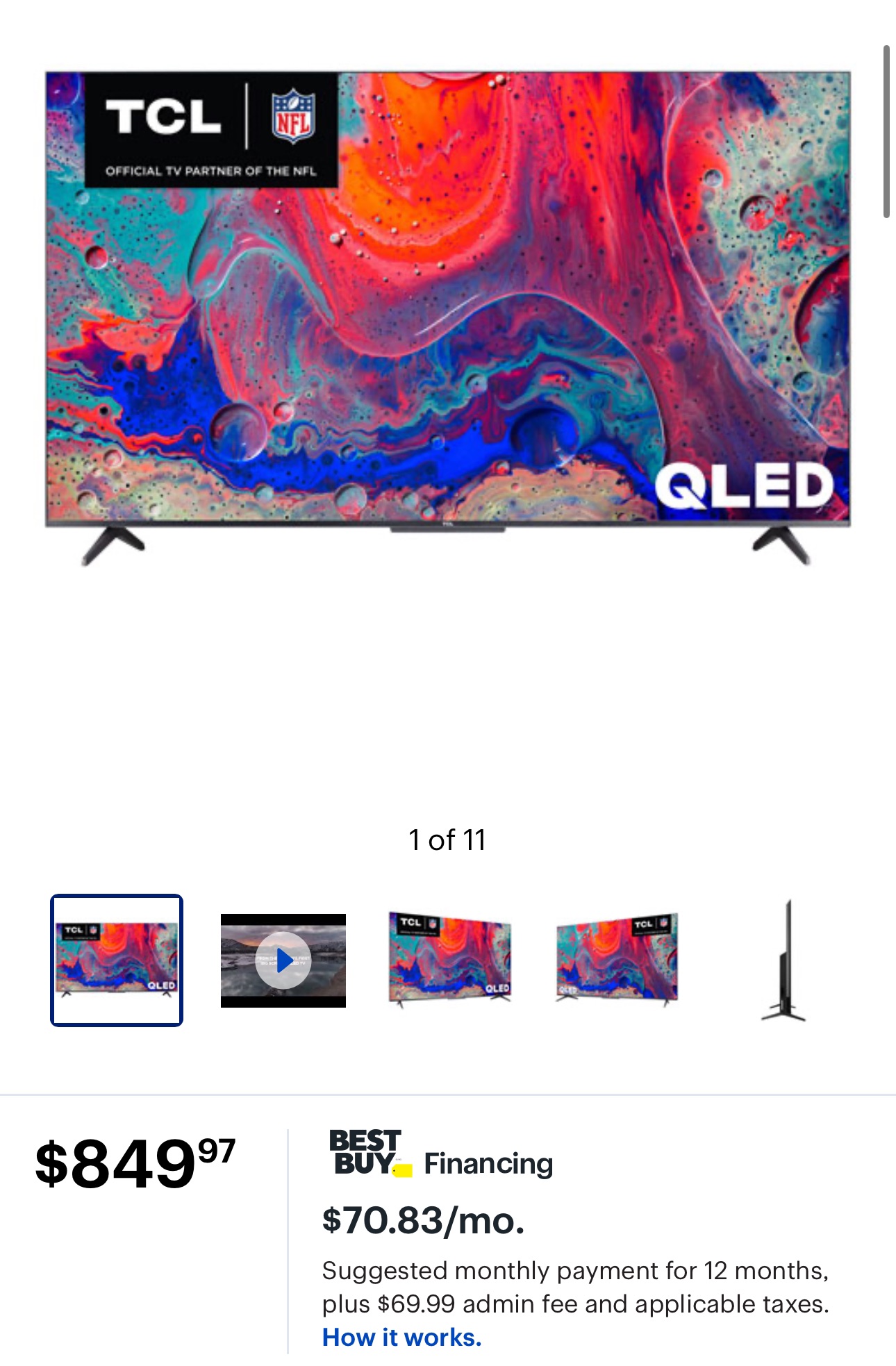Select the first front-view TV thumbnail

pyautogui.click(x=117, y=960)
